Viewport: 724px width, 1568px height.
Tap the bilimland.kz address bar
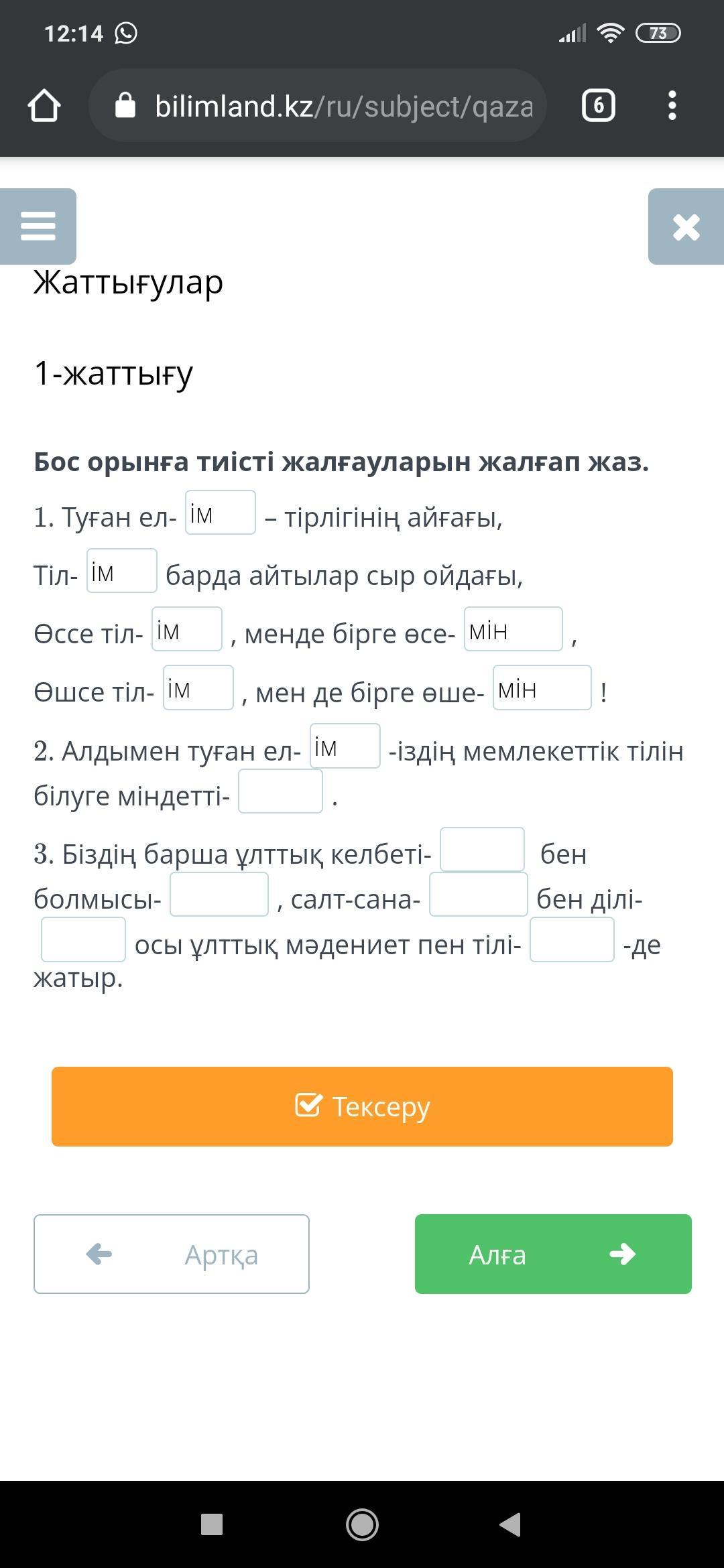[318, 105]
